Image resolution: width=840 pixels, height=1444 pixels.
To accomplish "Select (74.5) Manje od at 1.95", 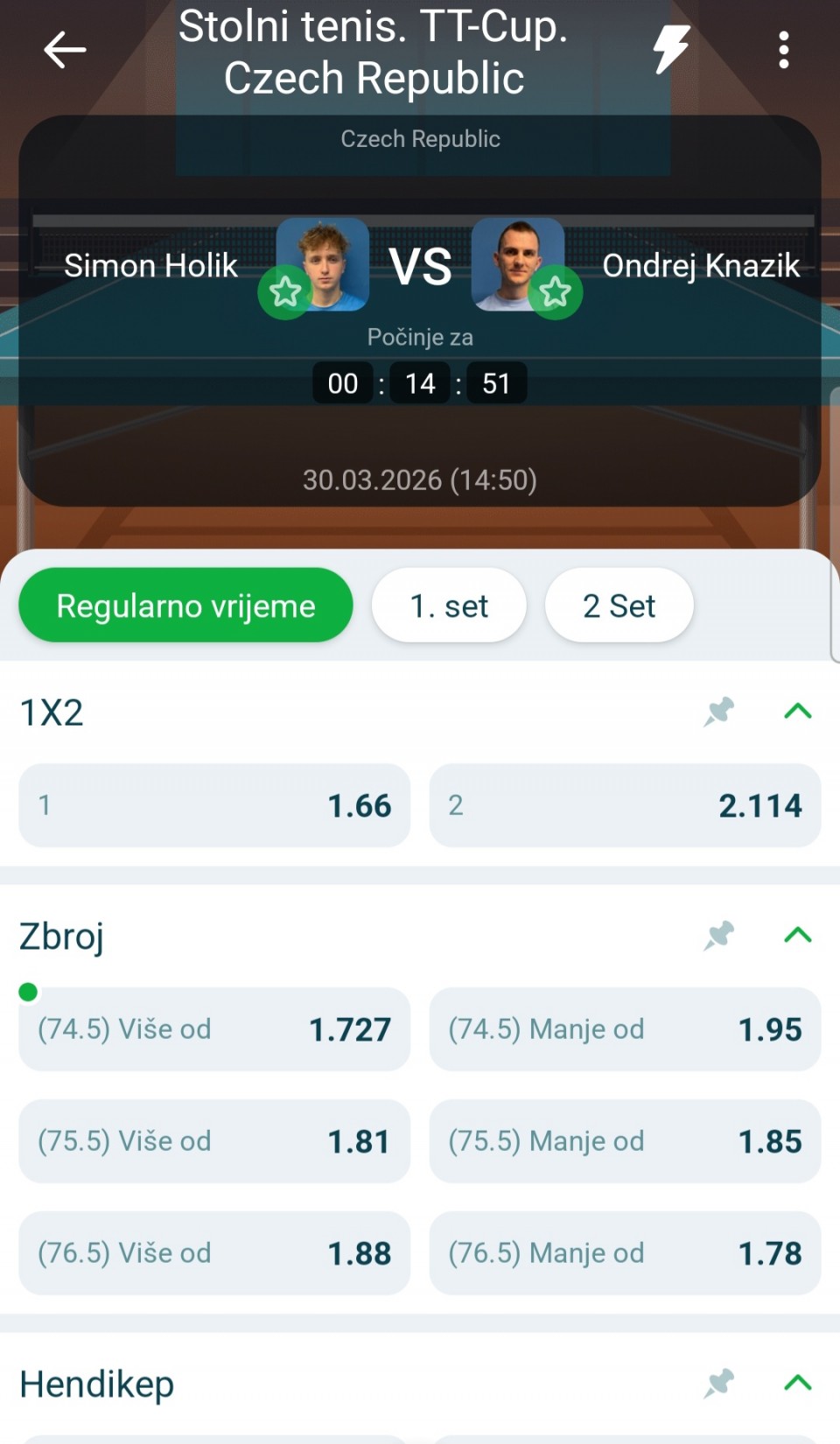I will click(625, 1029).
